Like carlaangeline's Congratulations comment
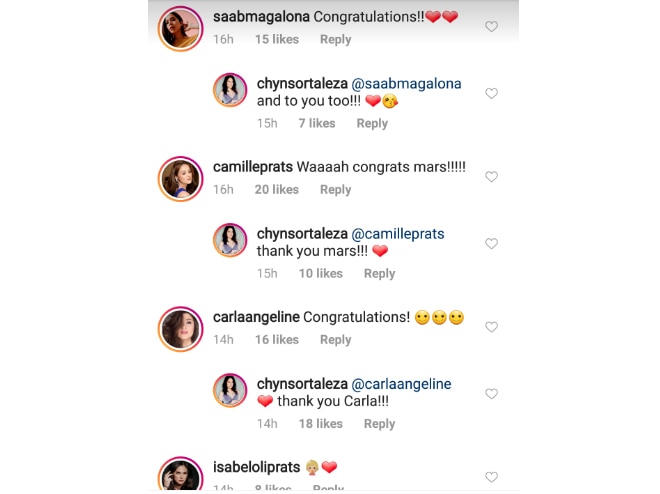The image size is (660, 494). tap(491, 327)
